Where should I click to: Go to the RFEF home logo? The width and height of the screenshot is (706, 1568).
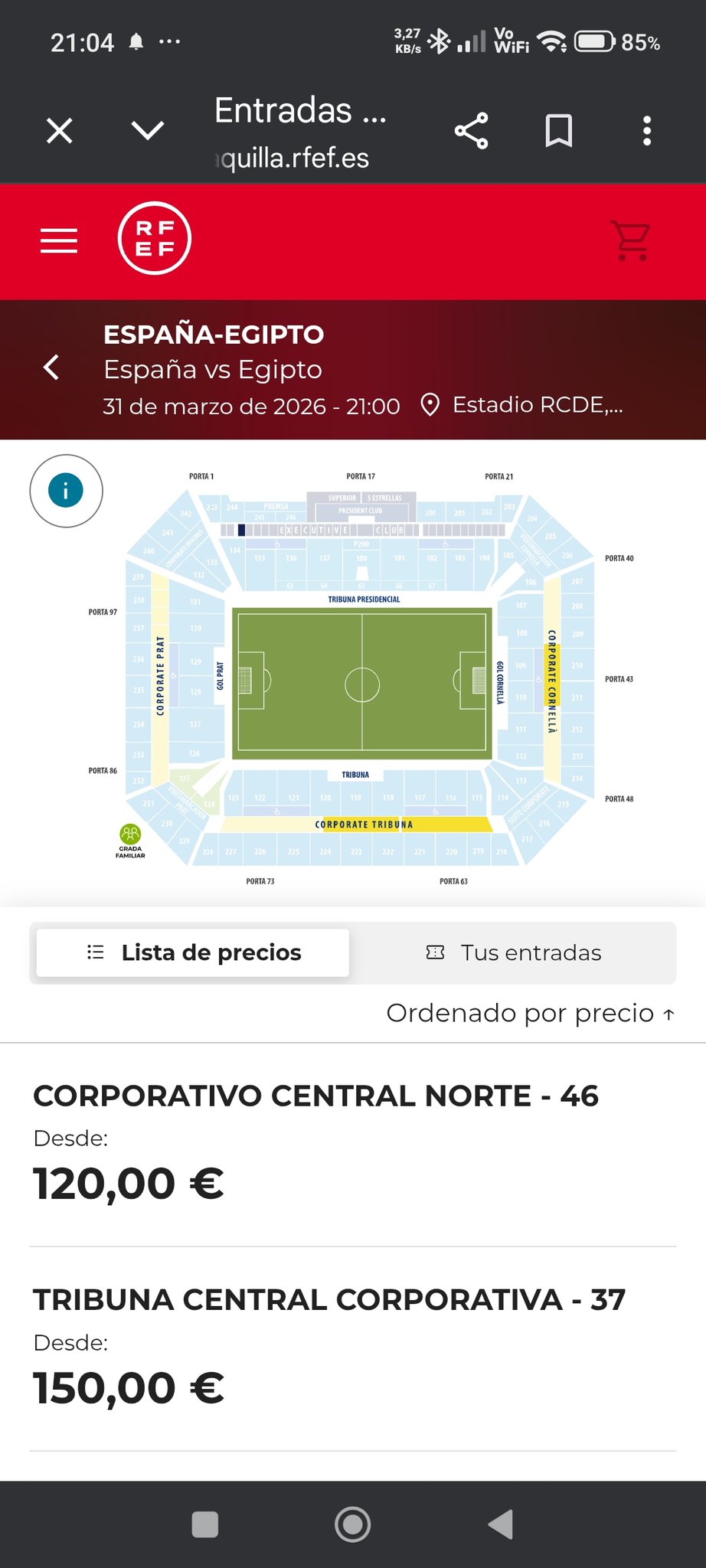(154, 238)
